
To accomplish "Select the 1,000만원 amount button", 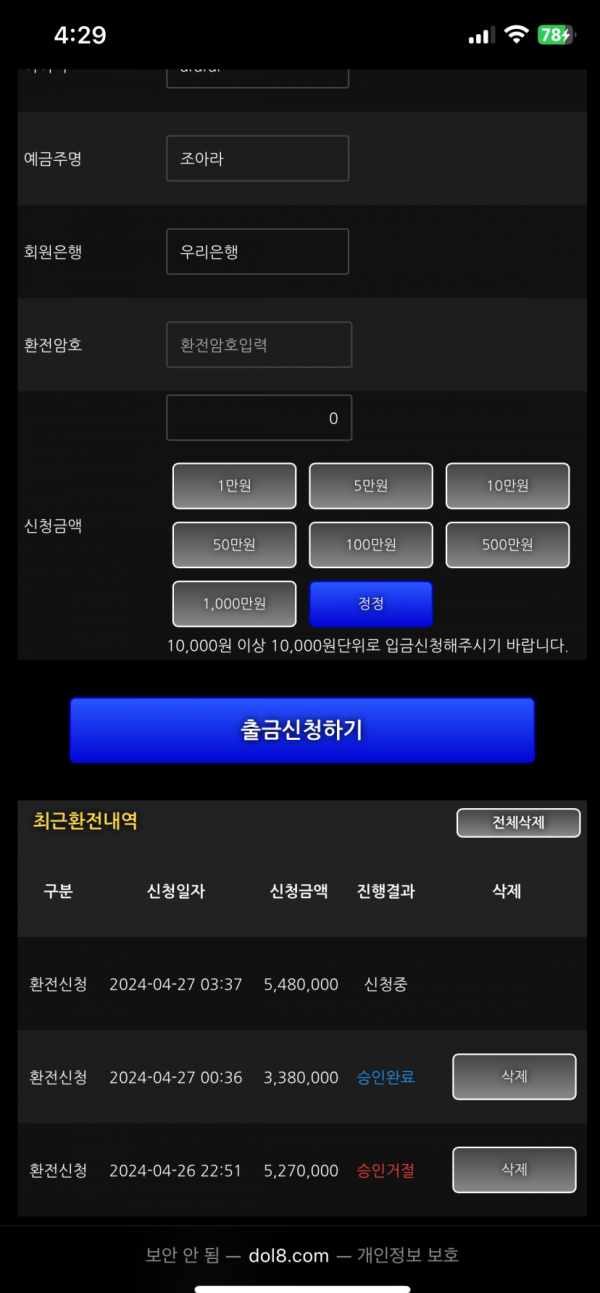I will (x=234, y=604).
